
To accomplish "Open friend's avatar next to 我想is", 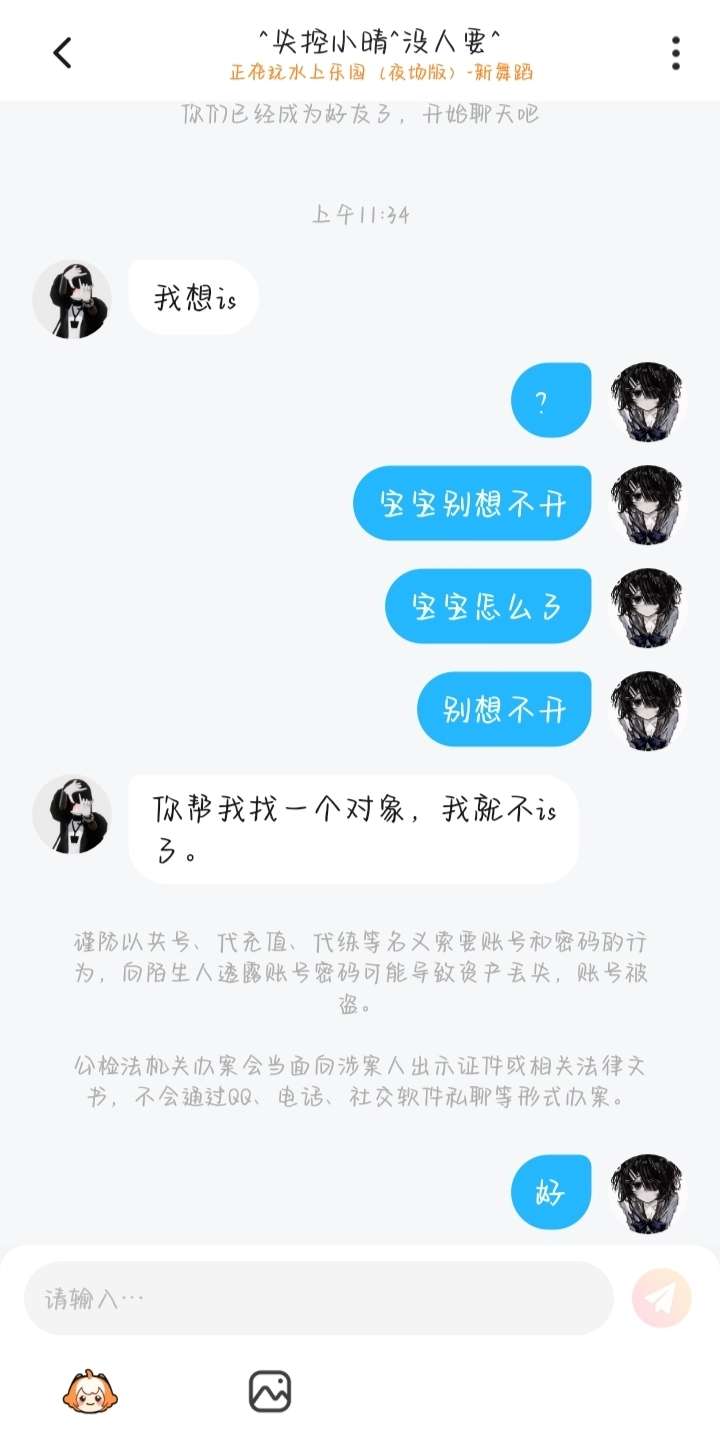I will [72, 299].
